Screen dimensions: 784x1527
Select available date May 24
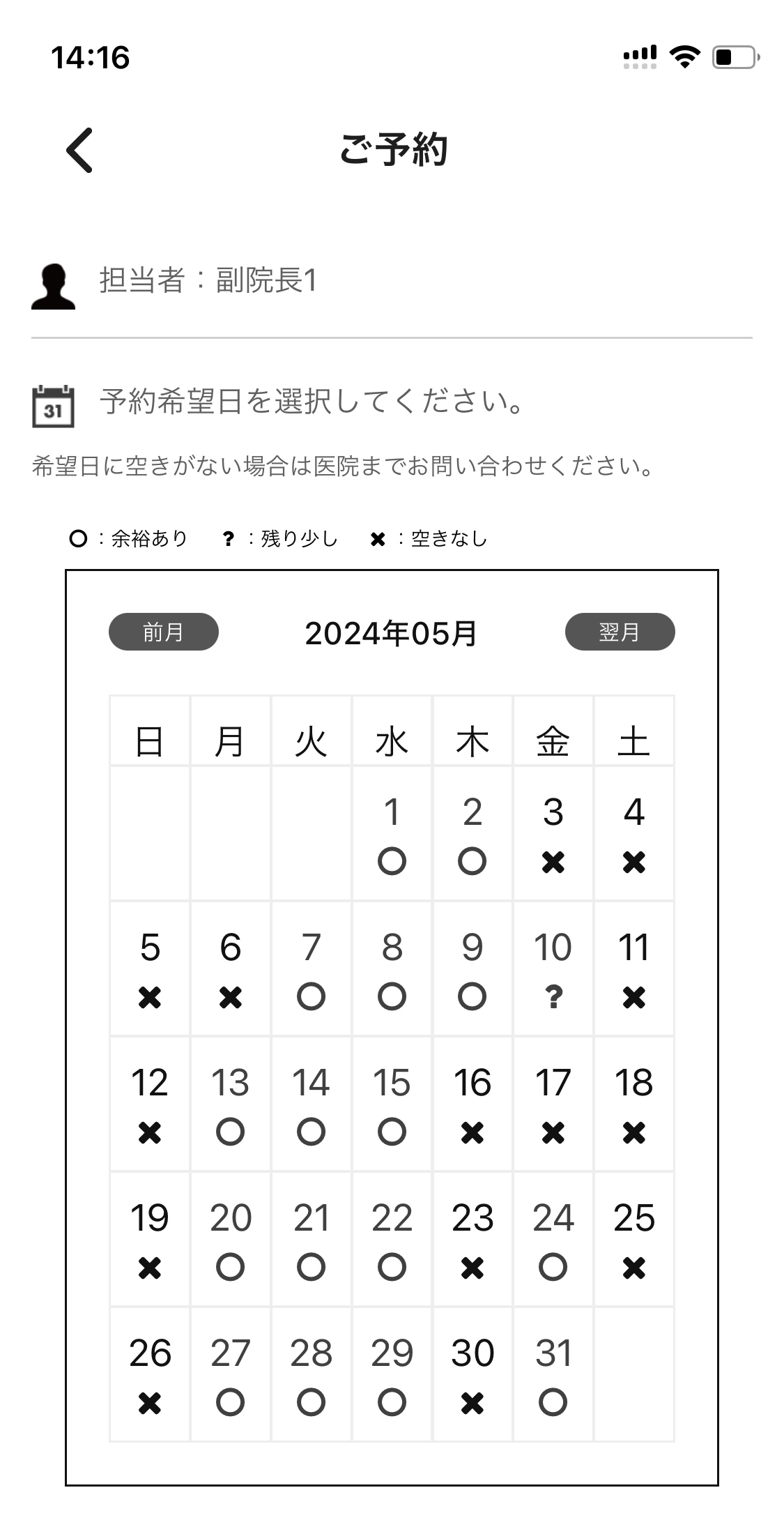coord(553,1241)
